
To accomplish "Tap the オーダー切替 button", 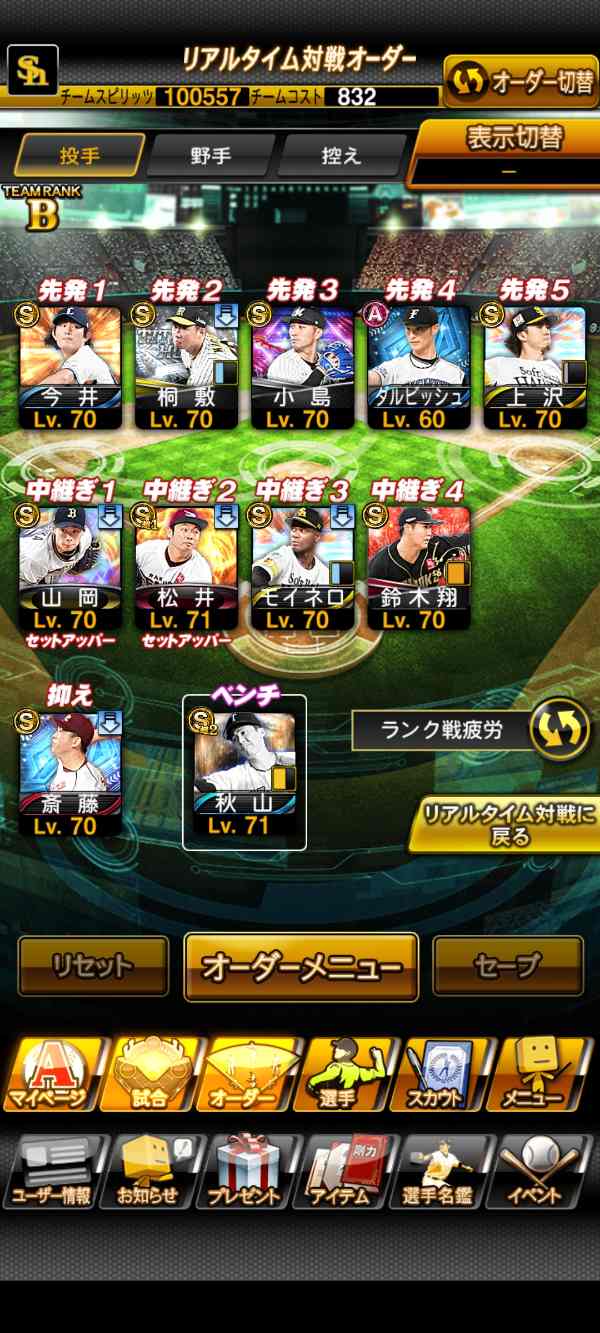I will point(522,82).
